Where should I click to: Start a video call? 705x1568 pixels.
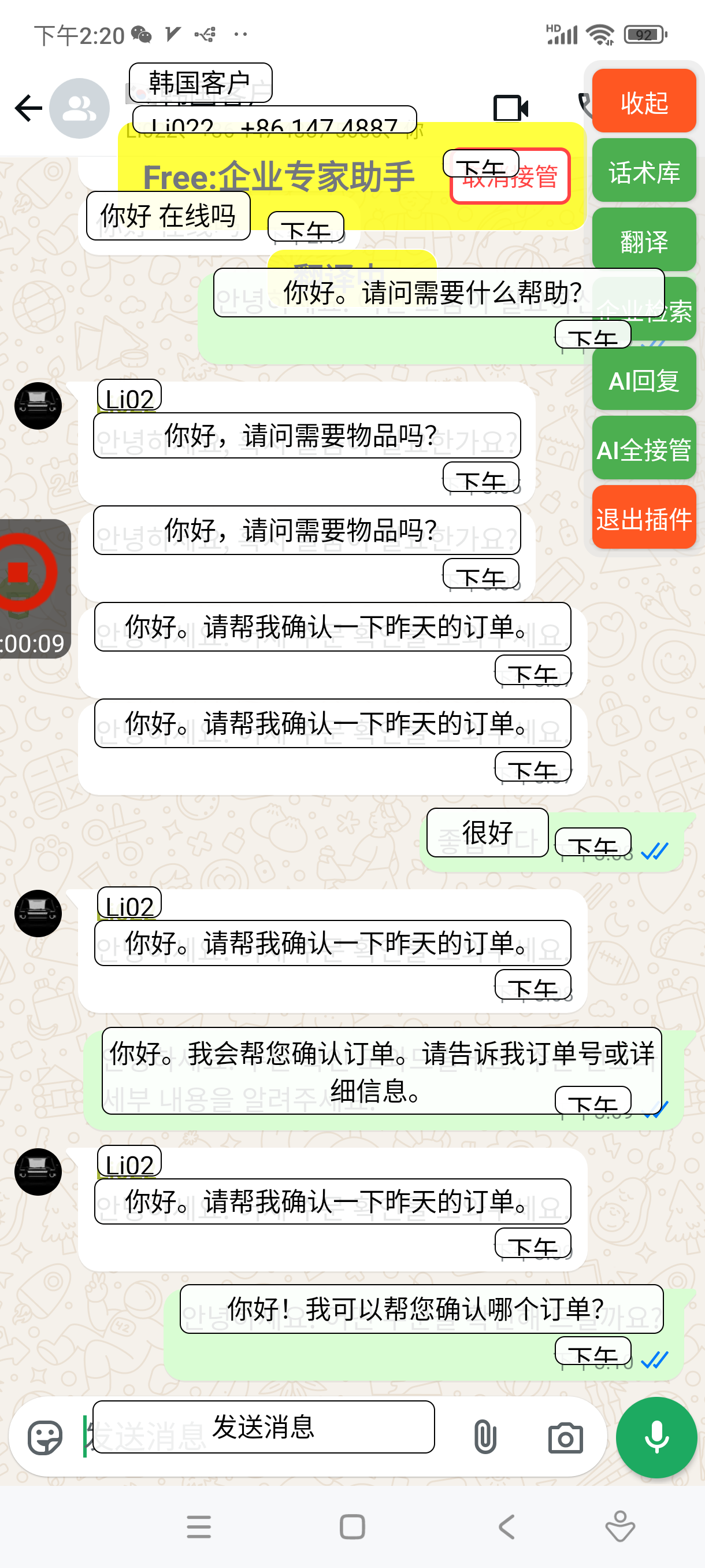click(510, 108)
